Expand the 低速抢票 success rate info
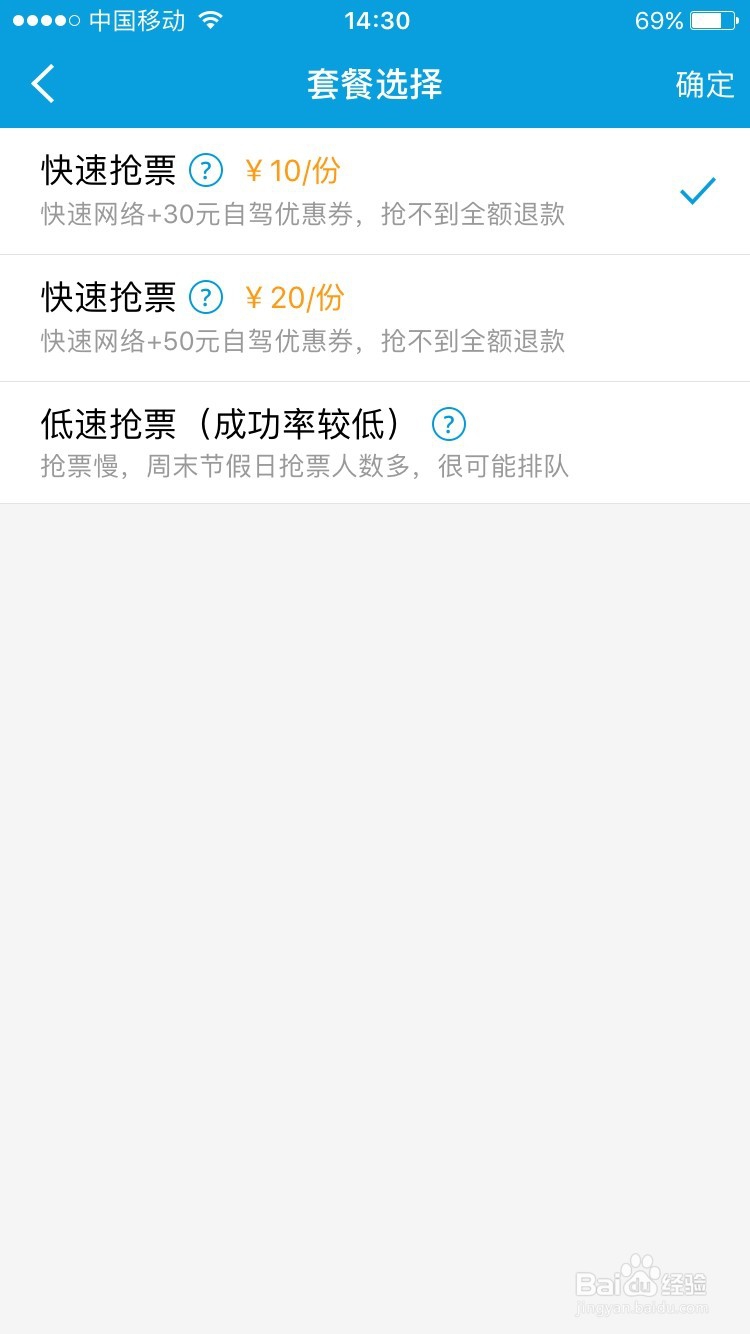The height and width of the screenshot is (1334, 750). 449,424
